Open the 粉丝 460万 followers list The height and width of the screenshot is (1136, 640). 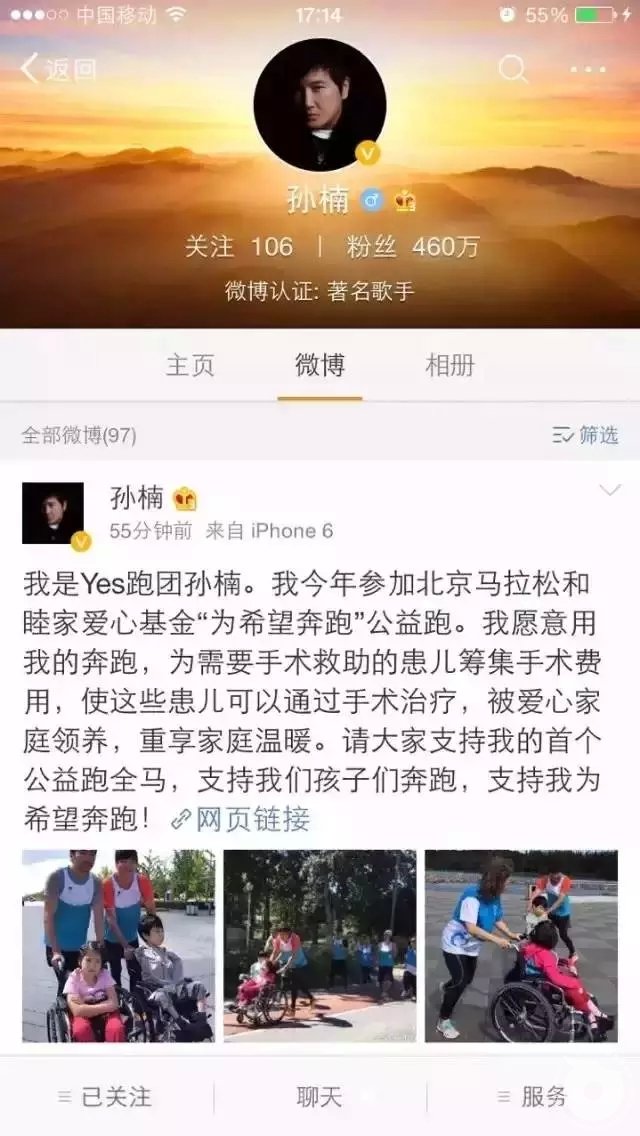[413, 247]
